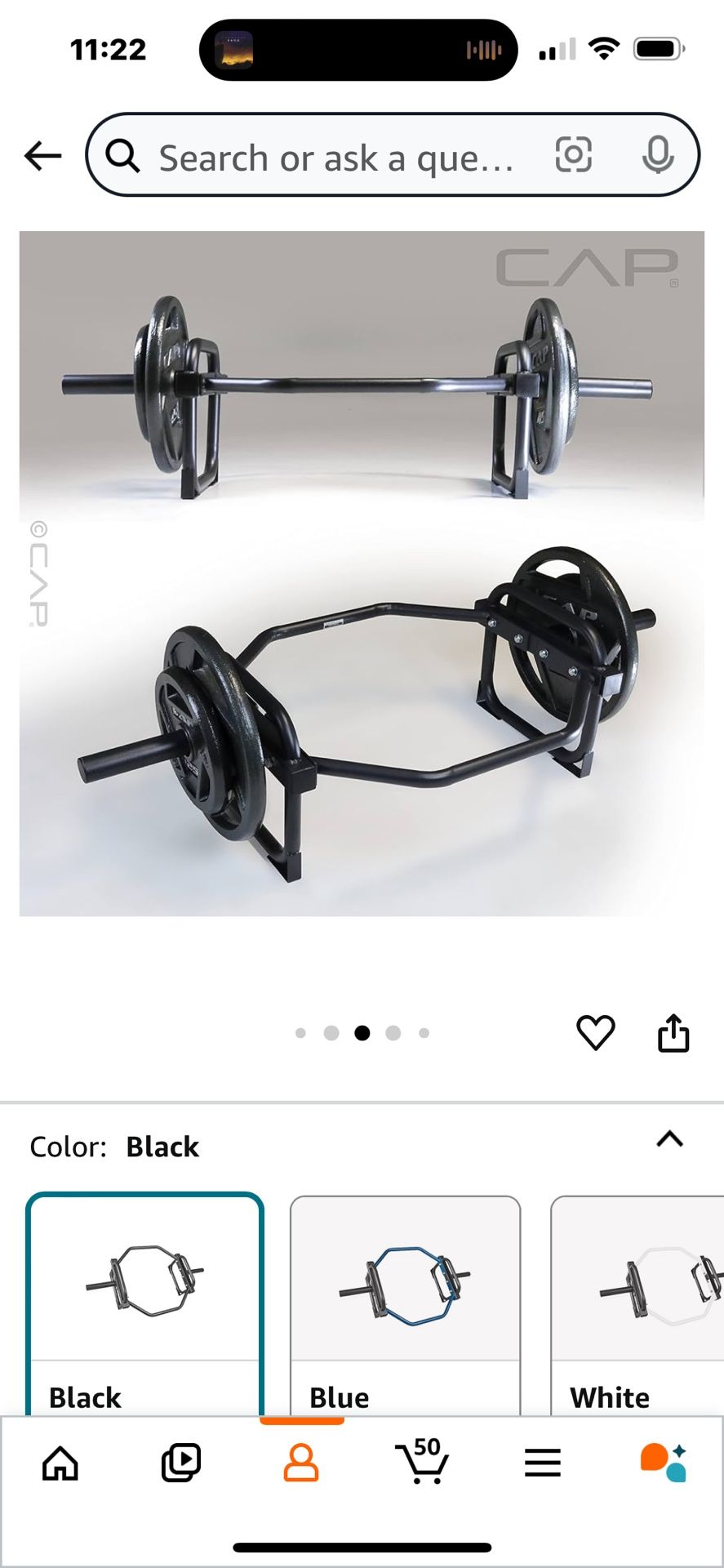
Task: Go to the Home tab
Action: [x=60, y=1463]
